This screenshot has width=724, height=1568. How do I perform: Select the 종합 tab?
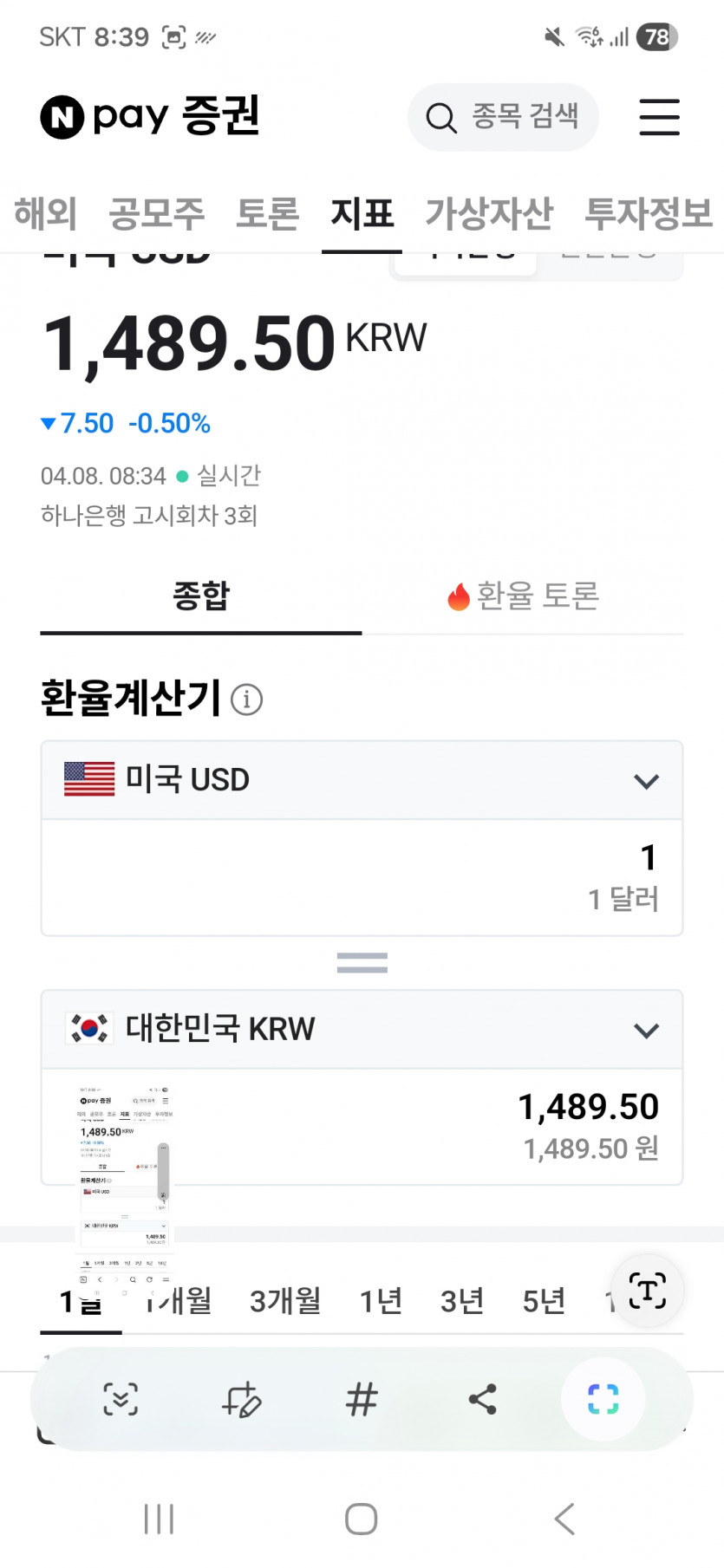click(x=200, y=596)
